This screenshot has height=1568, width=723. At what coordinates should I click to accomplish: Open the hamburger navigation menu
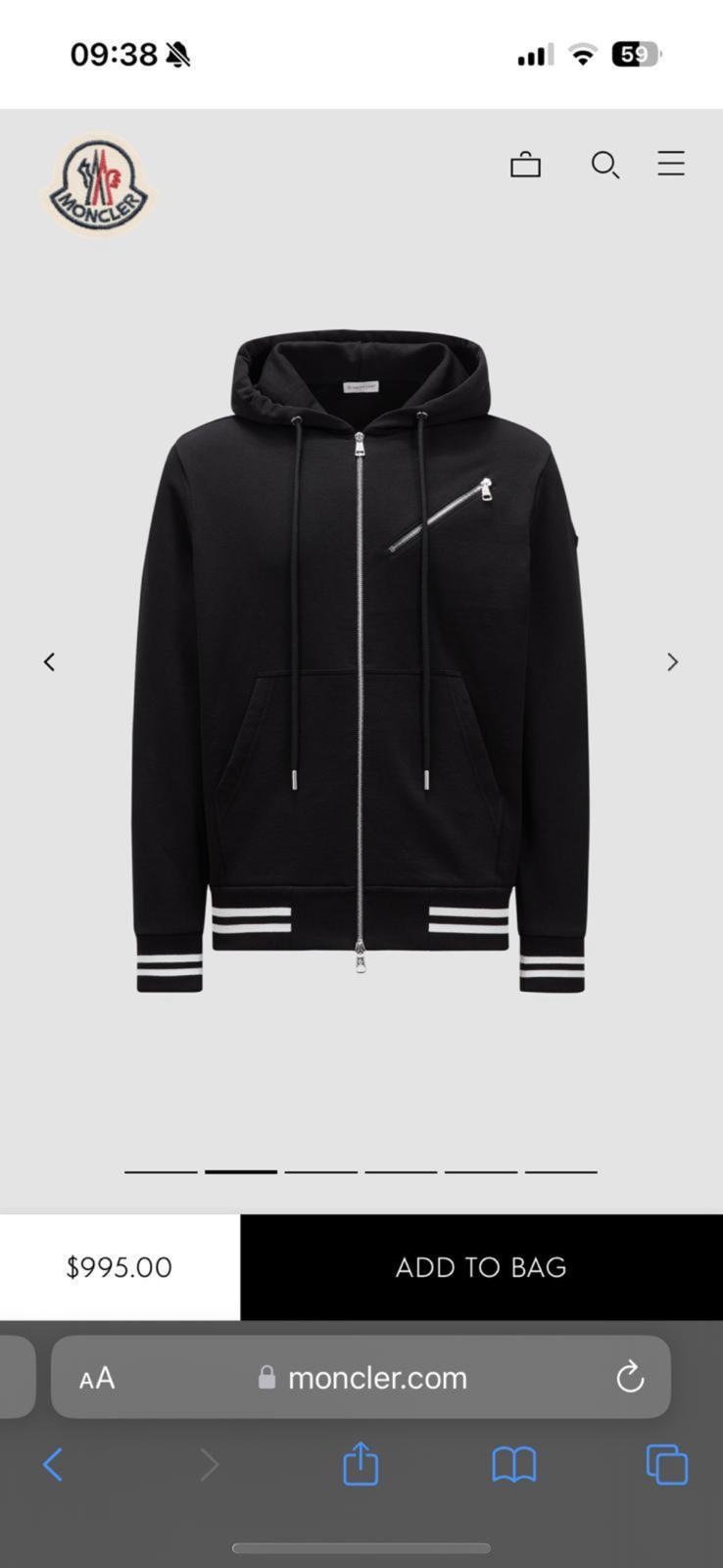tap(670, 165)
